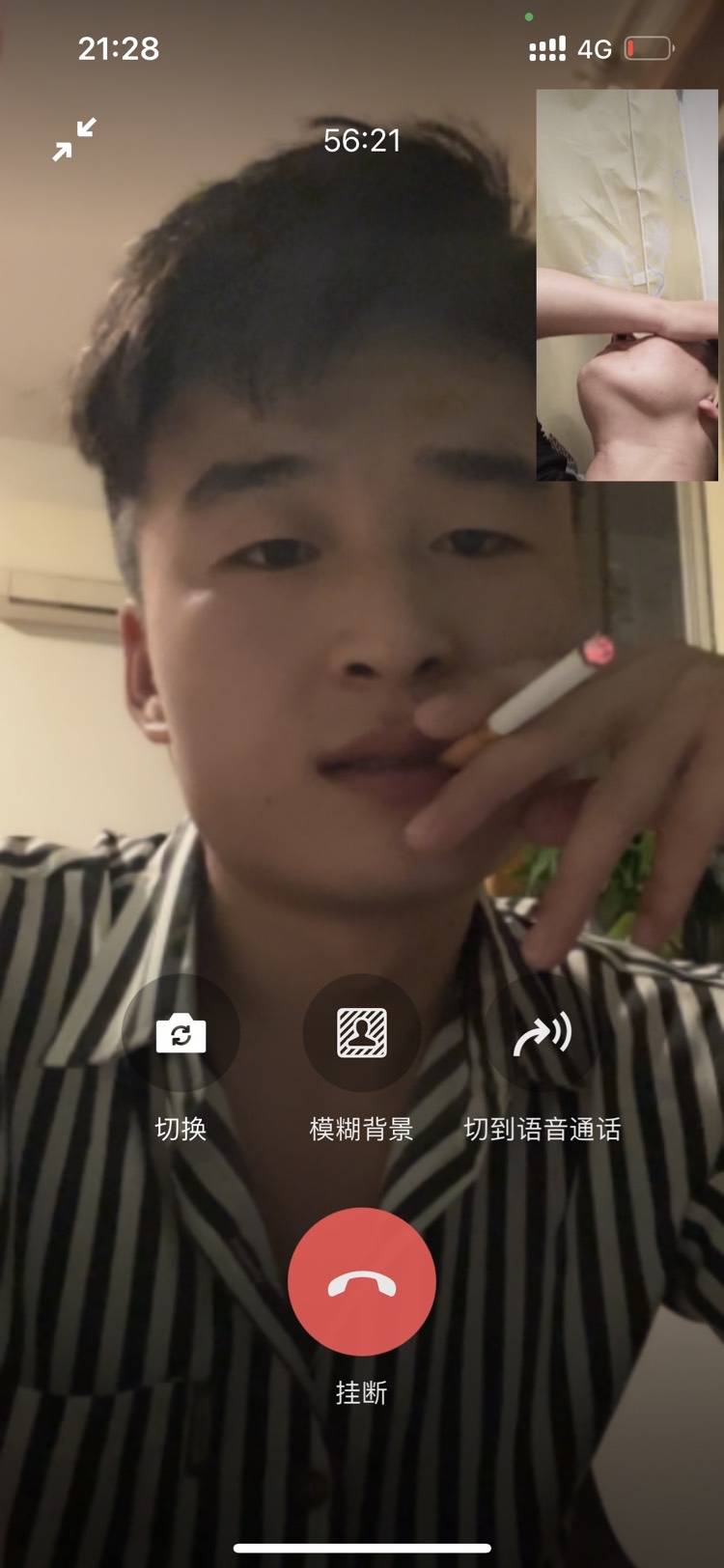Tap the small self-view video thumbnail
Viewport: 724px width, 1568px height.
point(627,285)
